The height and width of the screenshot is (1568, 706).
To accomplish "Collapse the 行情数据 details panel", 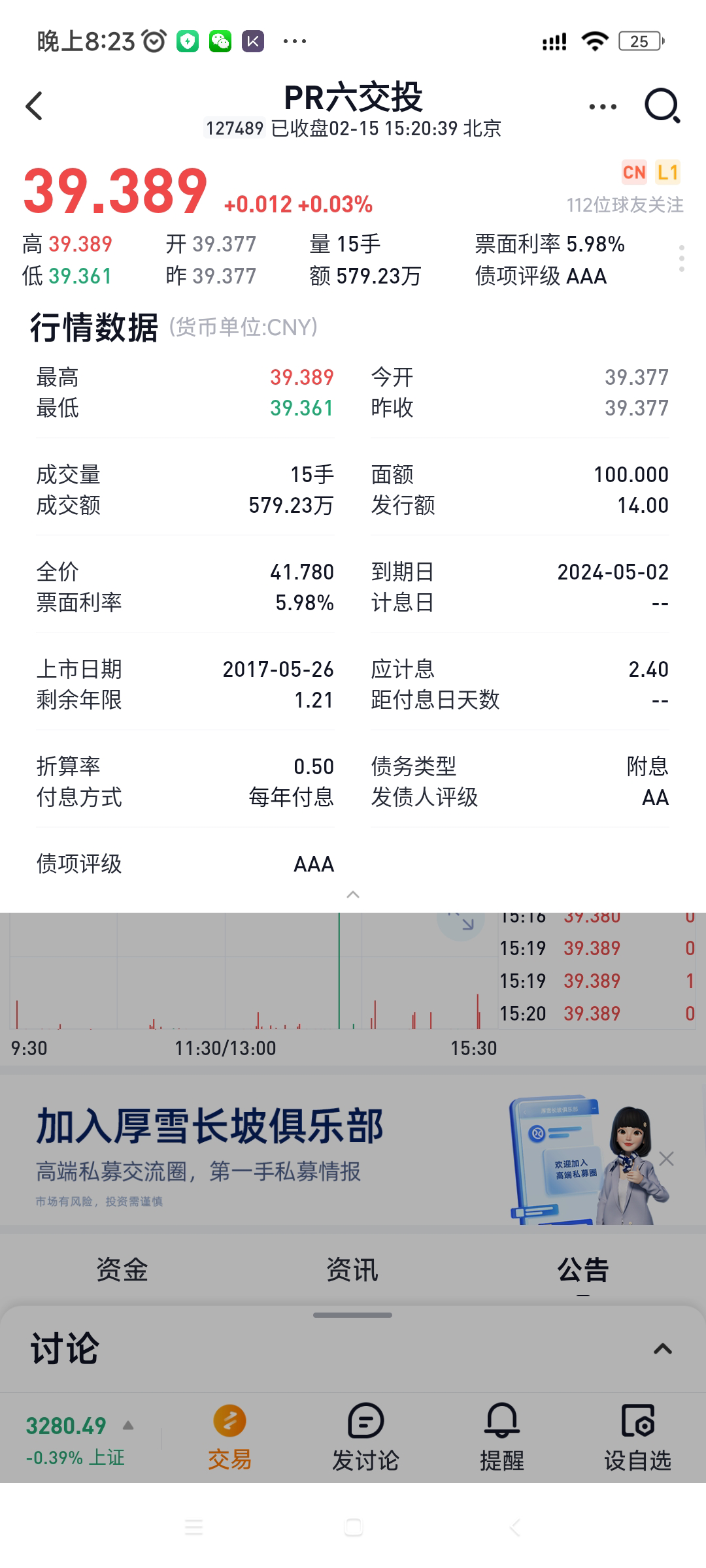I will click(x=353, y=894).
